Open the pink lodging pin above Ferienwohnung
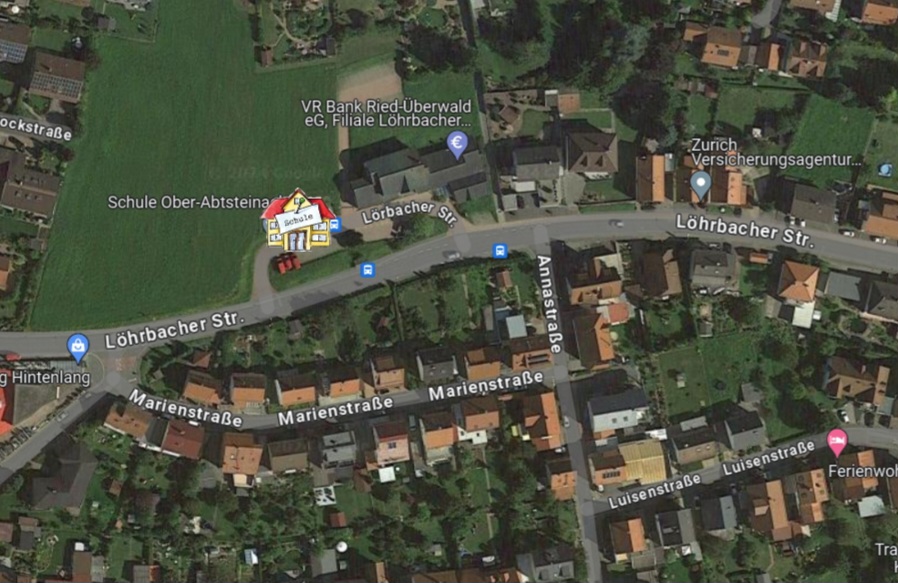This screenshot has height=583, width=898. [837, 439]
